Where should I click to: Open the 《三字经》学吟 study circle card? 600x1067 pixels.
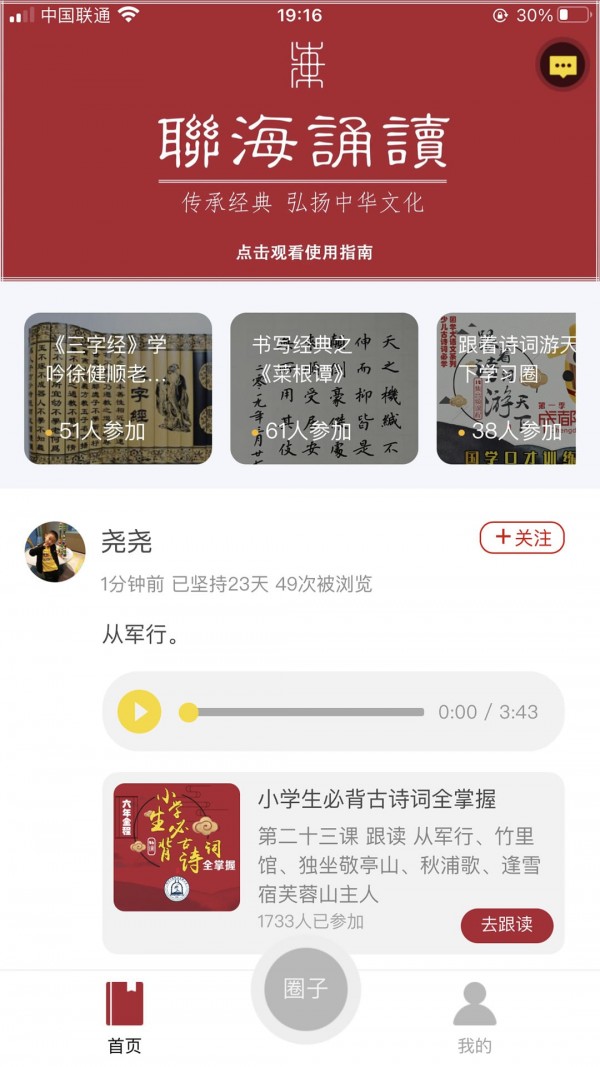[x=118, y=389]
